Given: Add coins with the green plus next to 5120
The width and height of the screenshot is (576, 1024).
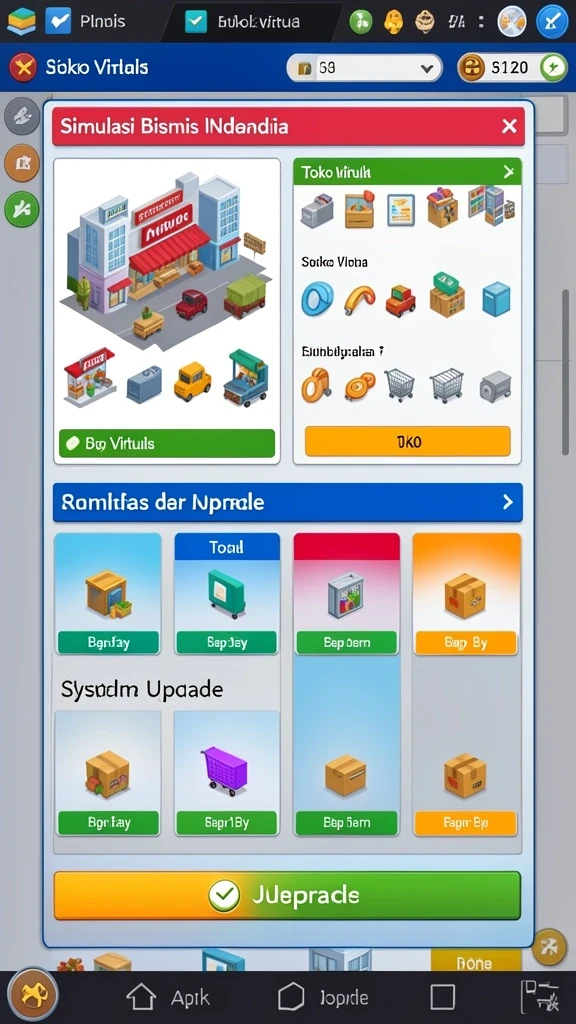Looking at the screenshot, I should tap(554, 67).
